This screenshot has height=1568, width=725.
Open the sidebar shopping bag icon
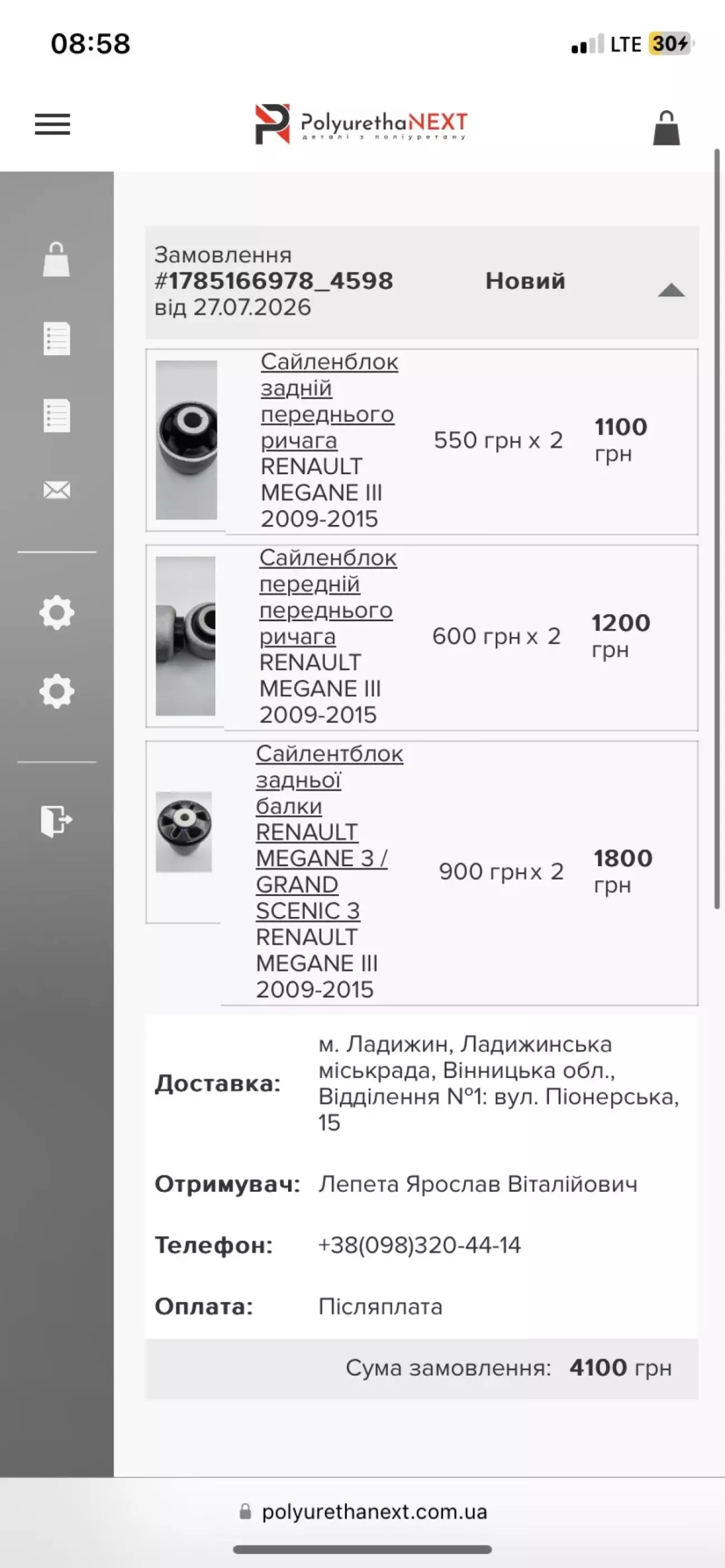point(57,259)
